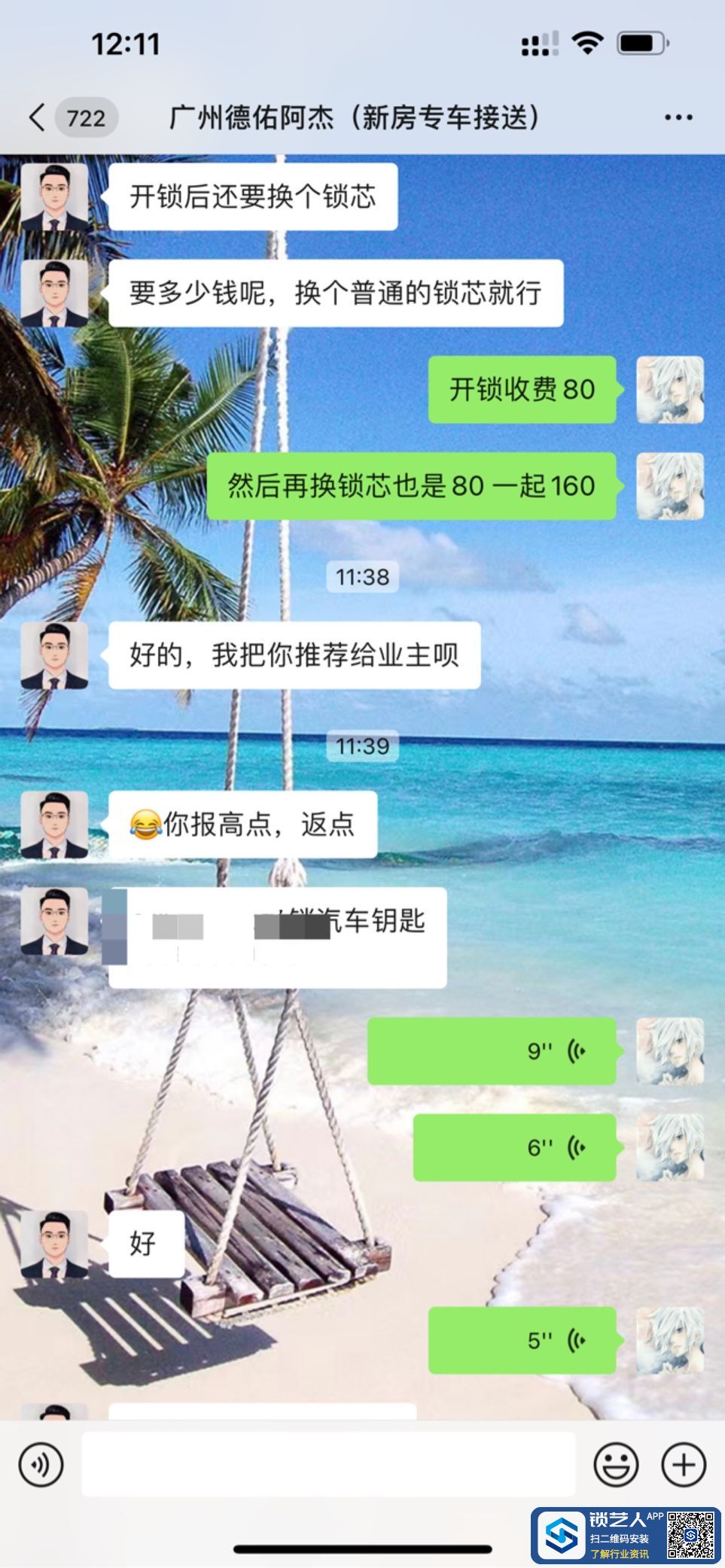Tap the message text field
725x1568 pixels.
tap(327, 1464)
